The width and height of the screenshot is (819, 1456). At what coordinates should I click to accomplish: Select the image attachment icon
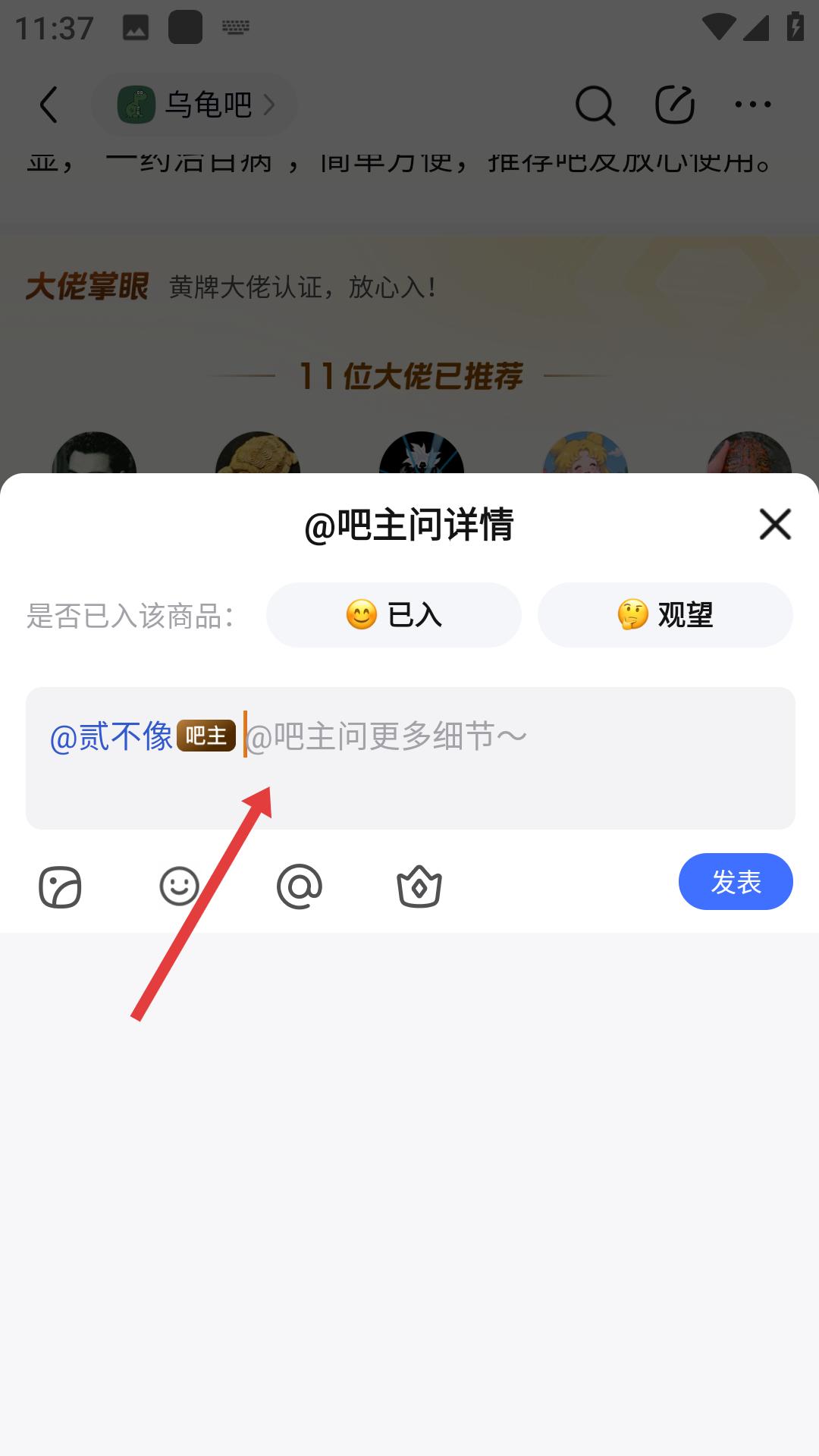pos(61,885)
